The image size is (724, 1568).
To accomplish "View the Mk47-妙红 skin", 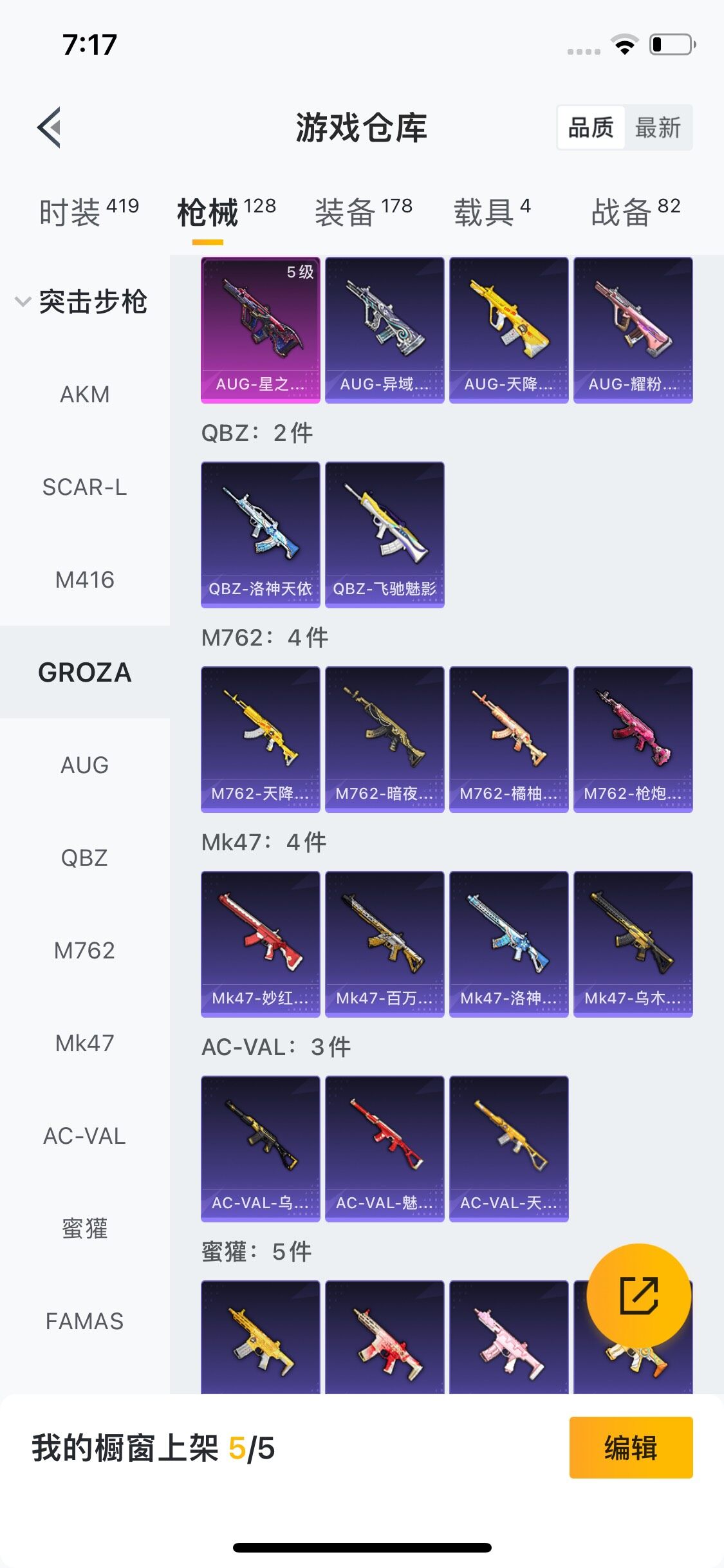I will pyautogui.click(x=260, y=944).
